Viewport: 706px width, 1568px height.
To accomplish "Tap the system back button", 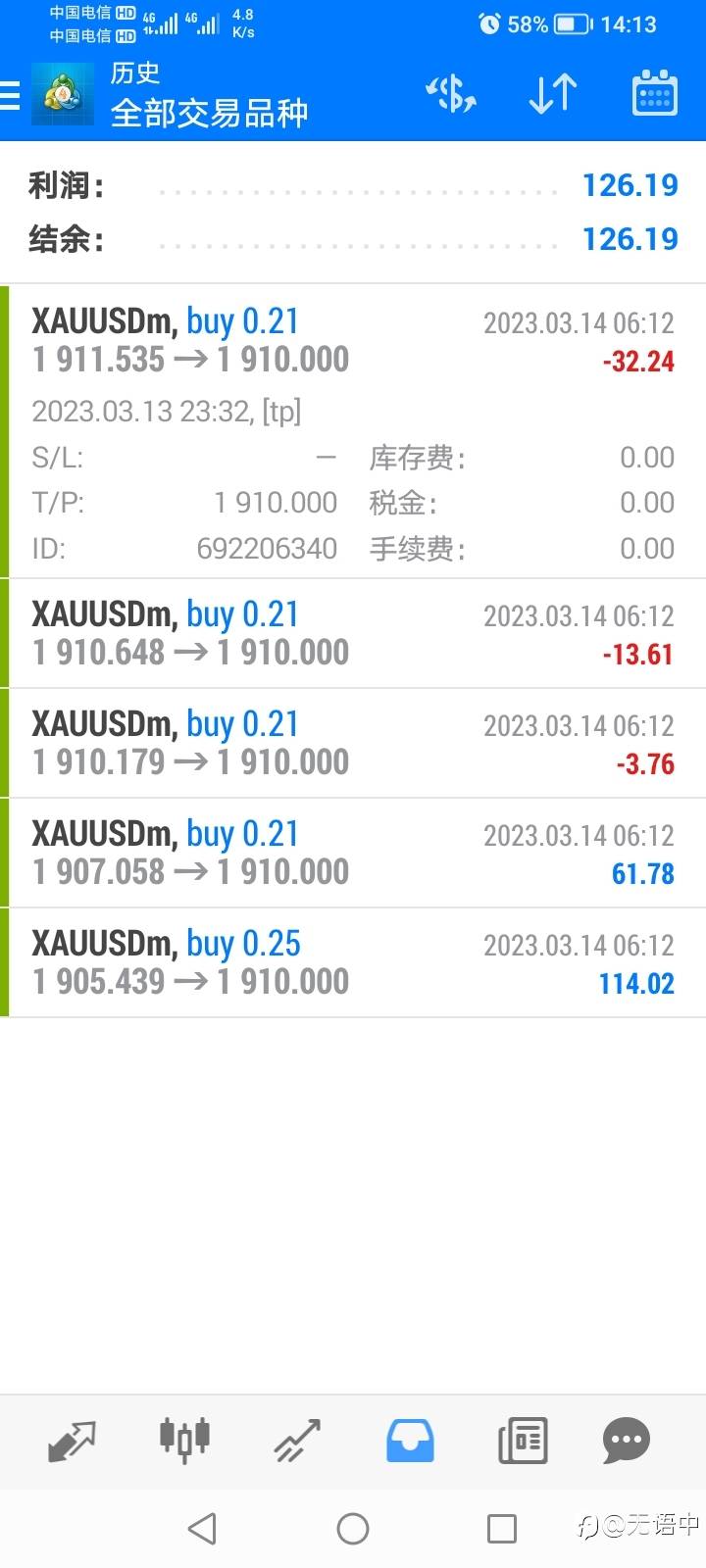I will coord(202,1529).
